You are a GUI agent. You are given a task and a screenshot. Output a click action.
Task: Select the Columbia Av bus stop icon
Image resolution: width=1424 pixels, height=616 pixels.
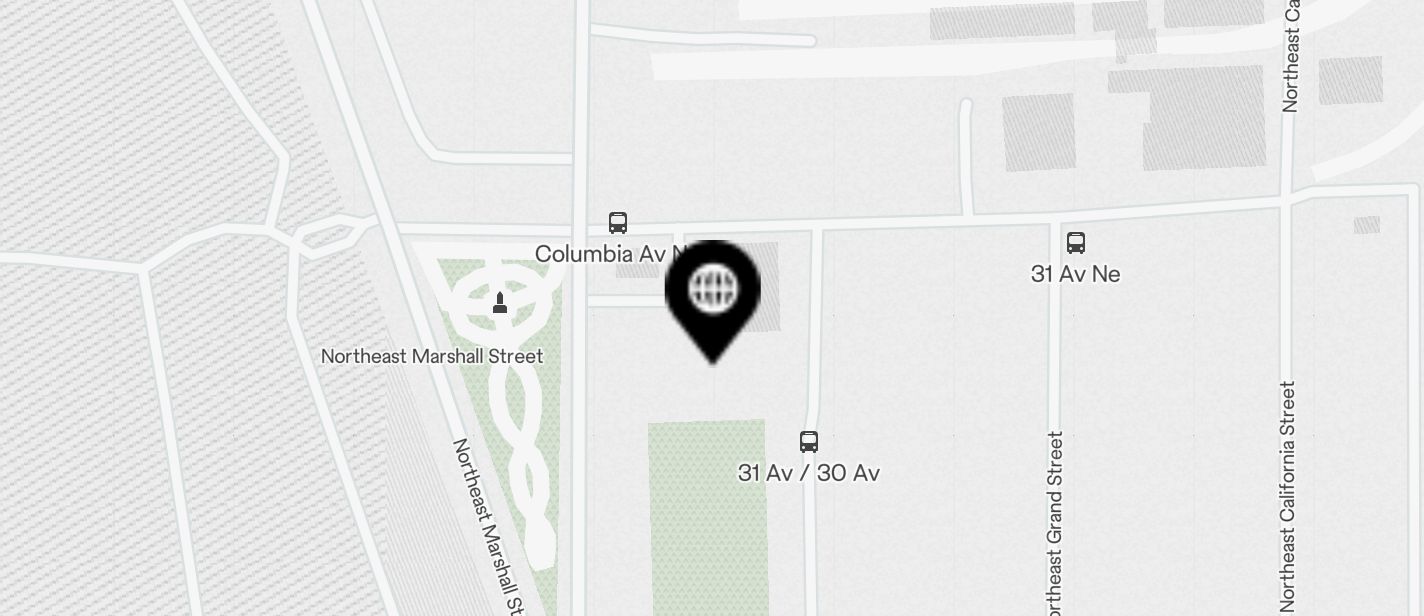[x=618, y=223]
